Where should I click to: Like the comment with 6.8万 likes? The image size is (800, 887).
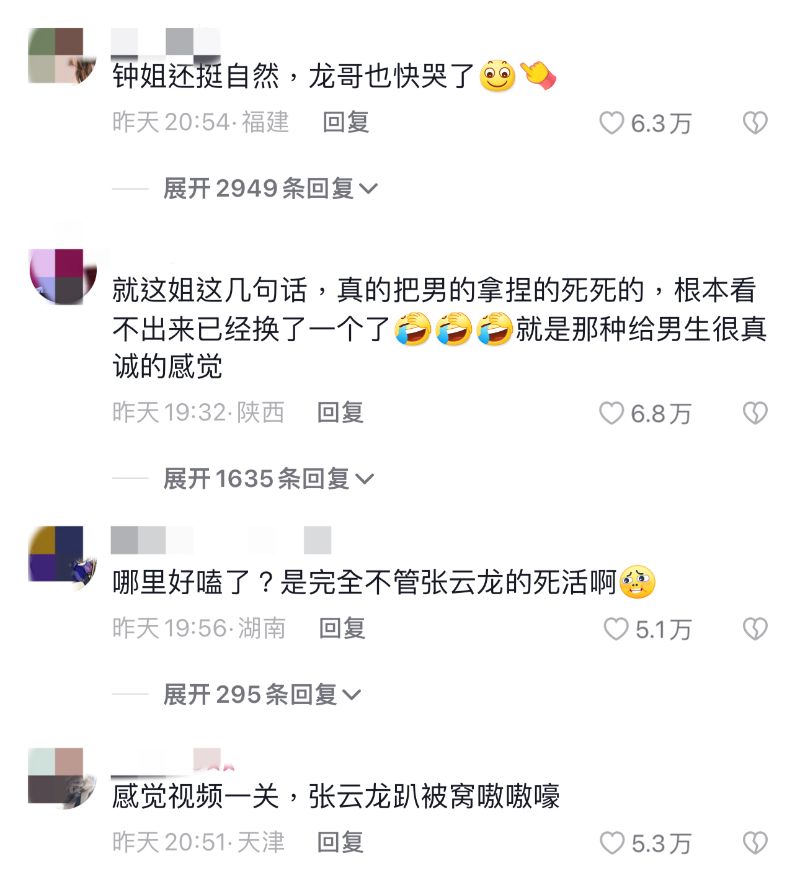[x=612, y=413]
